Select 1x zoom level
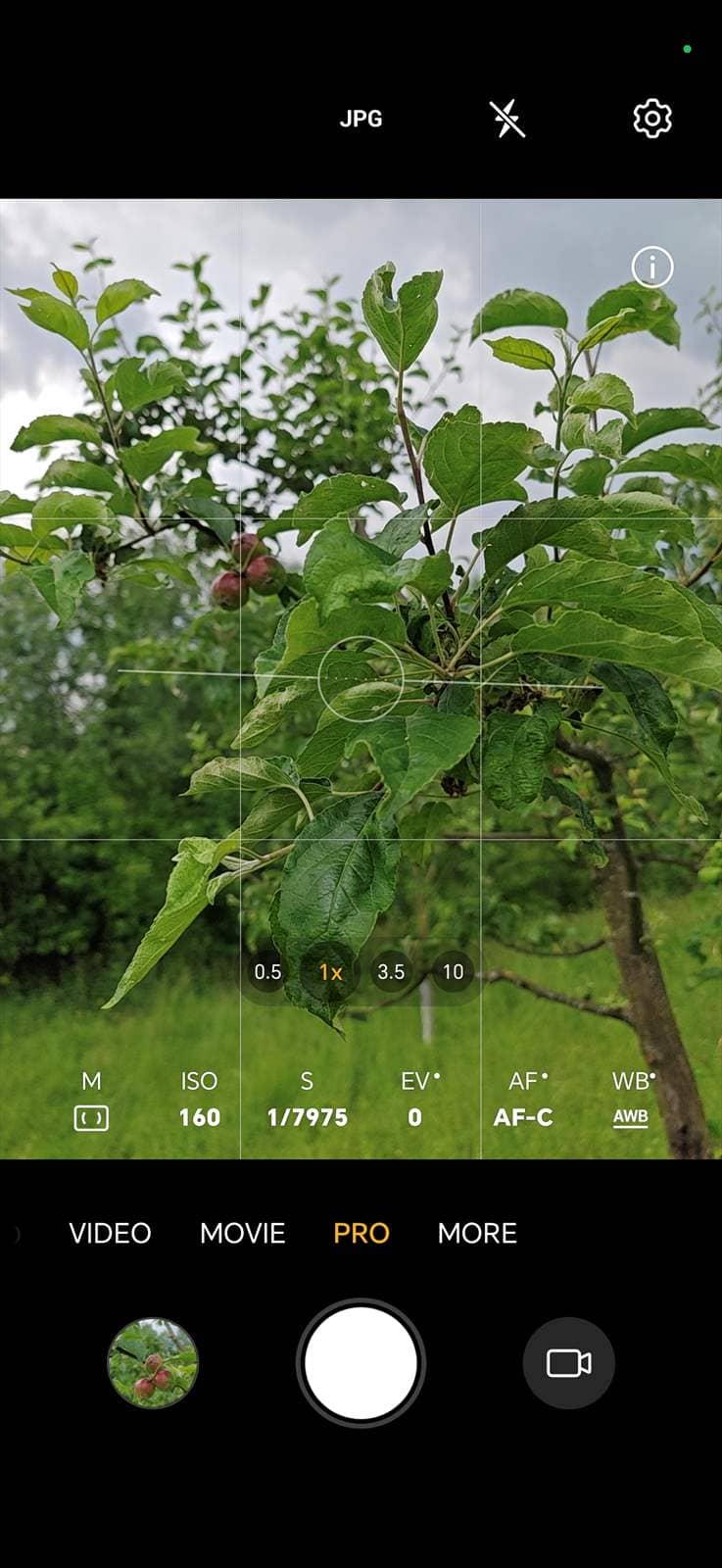 [330, 972]
